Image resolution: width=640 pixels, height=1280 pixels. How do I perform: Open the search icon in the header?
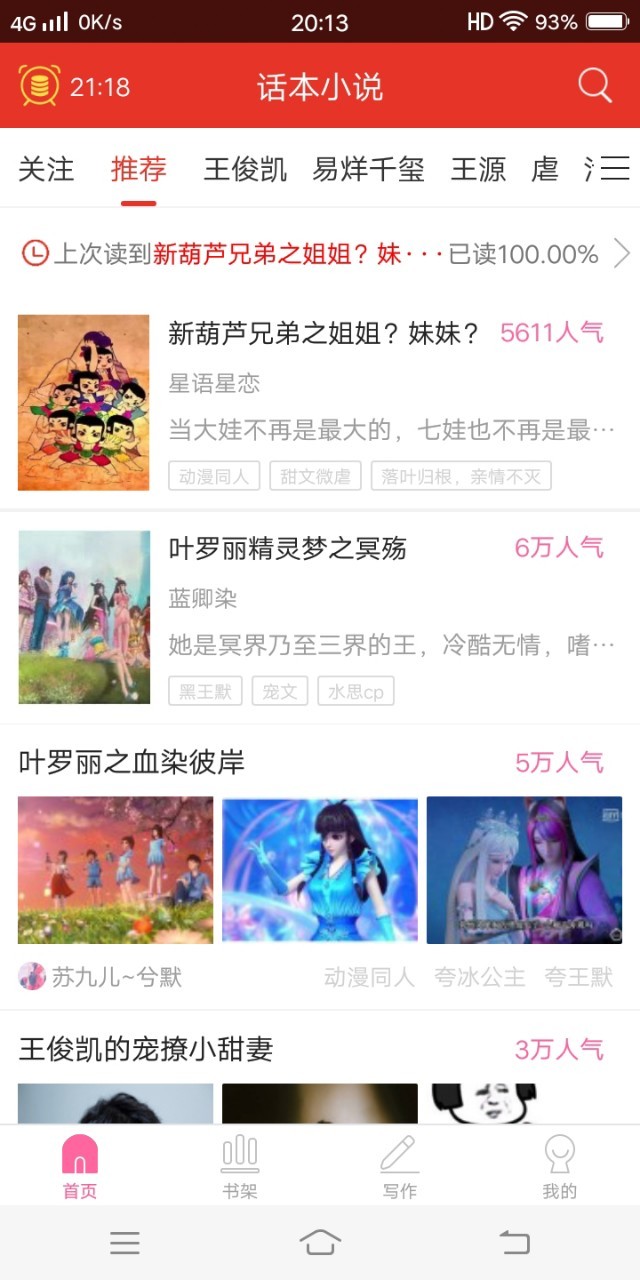(x=594, y=86)
